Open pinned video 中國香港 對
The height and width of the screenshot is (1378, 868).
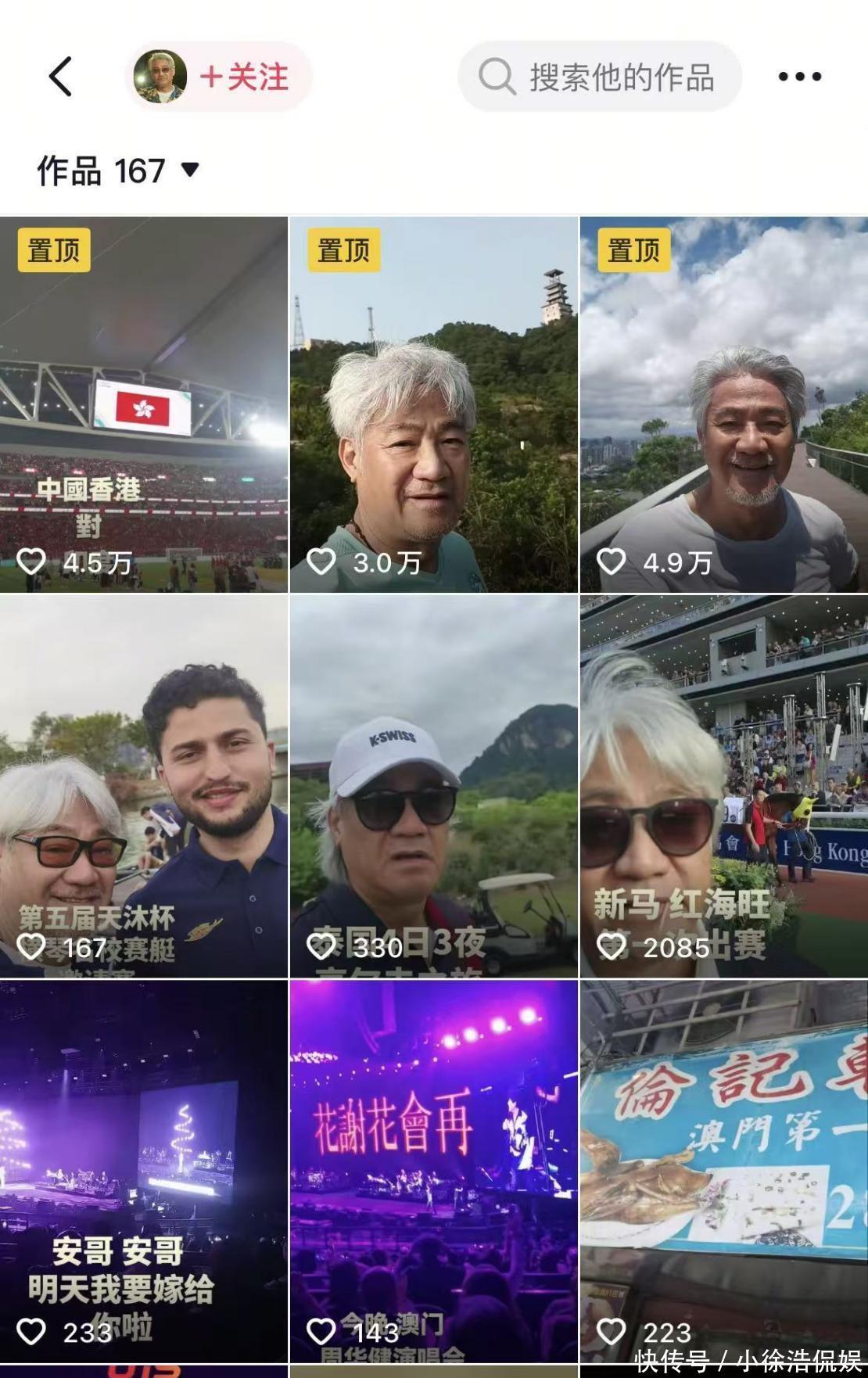click(144, 404)
